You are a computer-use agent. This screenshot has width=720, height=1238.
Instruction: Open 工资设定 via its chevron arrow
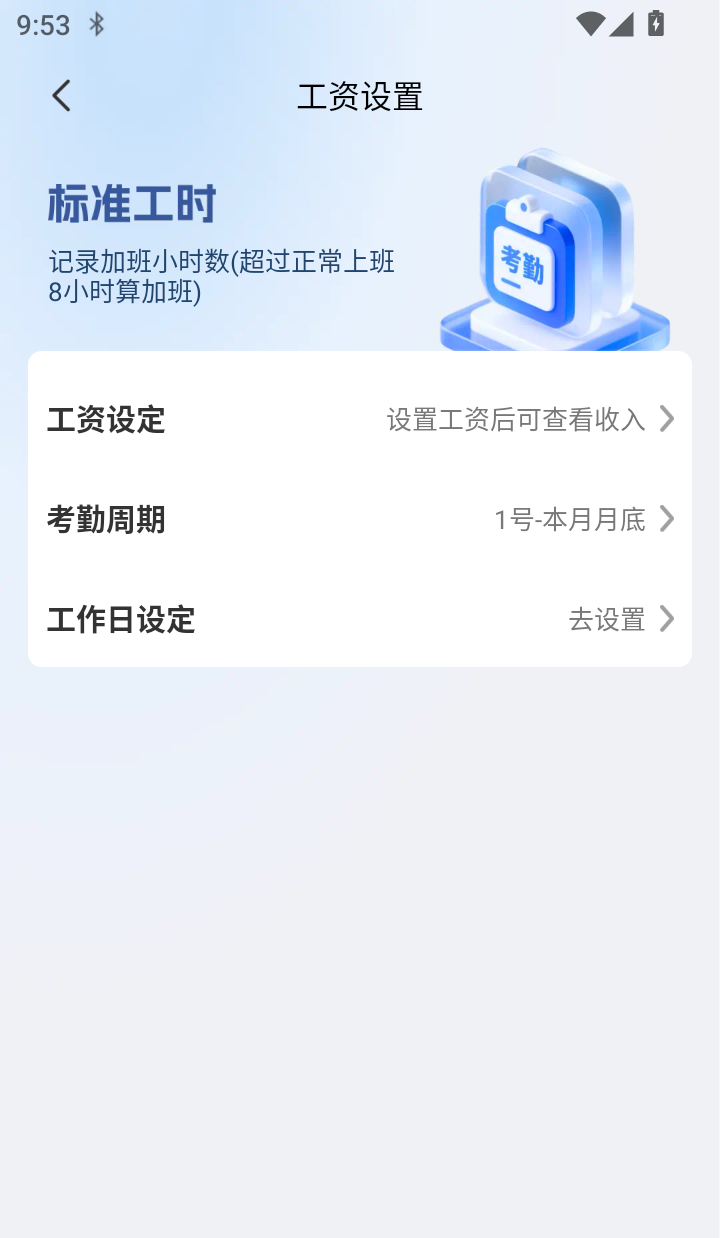667,420
